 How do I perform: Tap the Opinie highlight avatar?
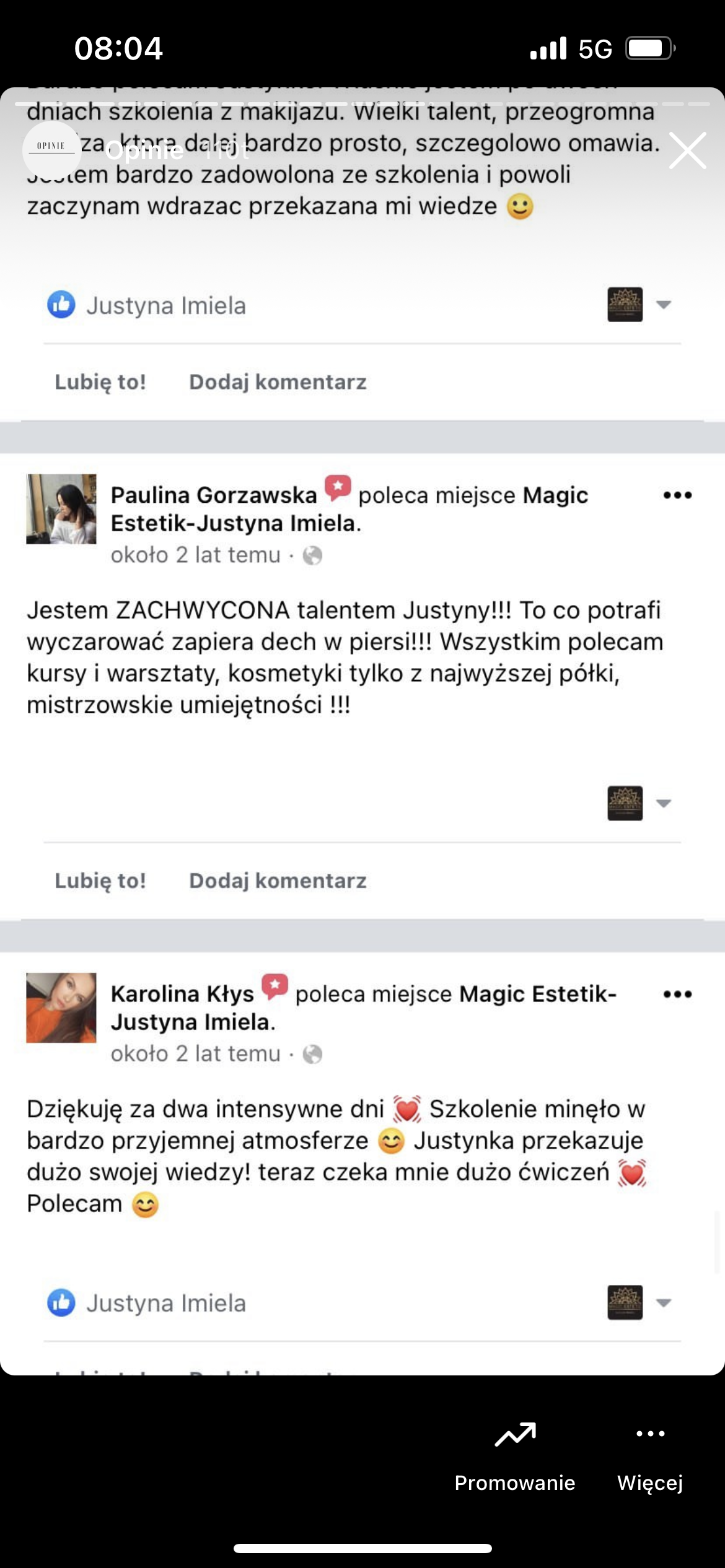(x=51, y=149)
